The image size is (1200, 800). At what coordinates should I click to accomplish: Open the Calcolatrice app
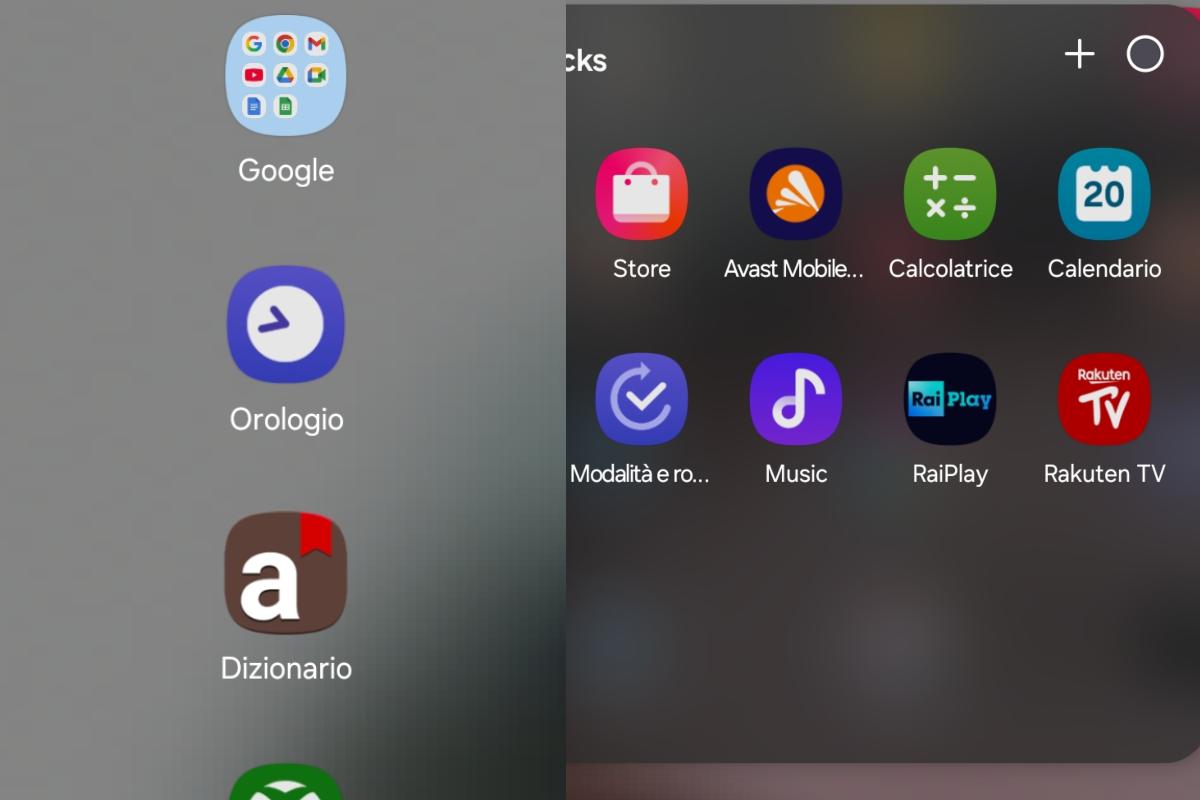950,194
